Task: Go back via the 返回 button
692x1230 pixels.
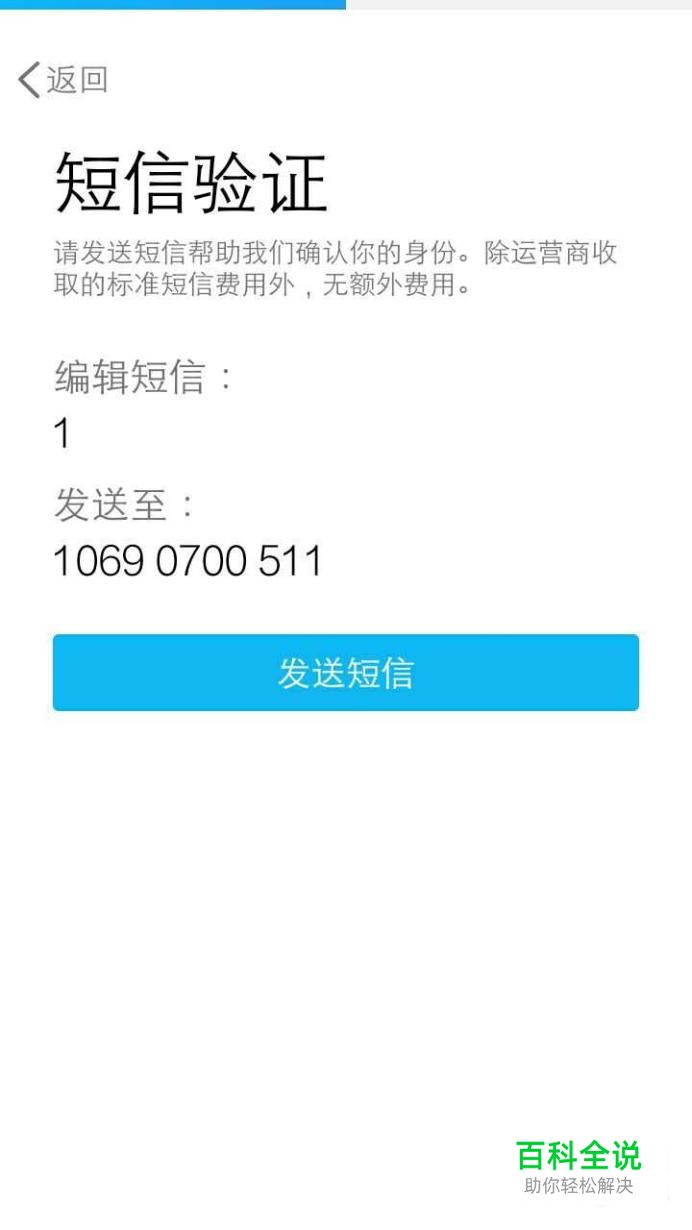Action: 63,80
